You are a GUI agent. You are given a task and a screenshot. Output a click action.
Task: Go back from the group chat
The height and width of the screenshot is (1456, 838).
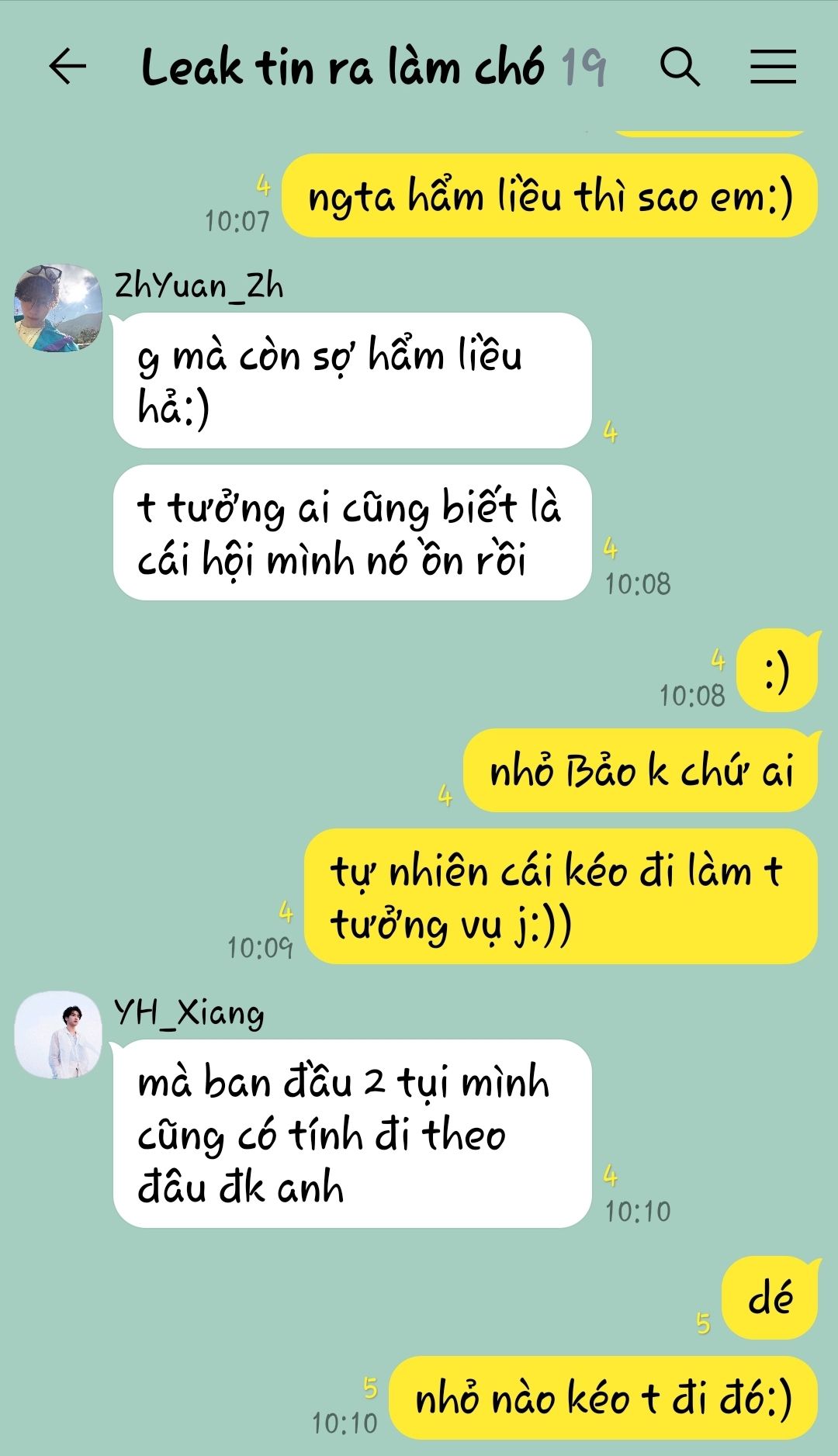(x=68, y=66)
